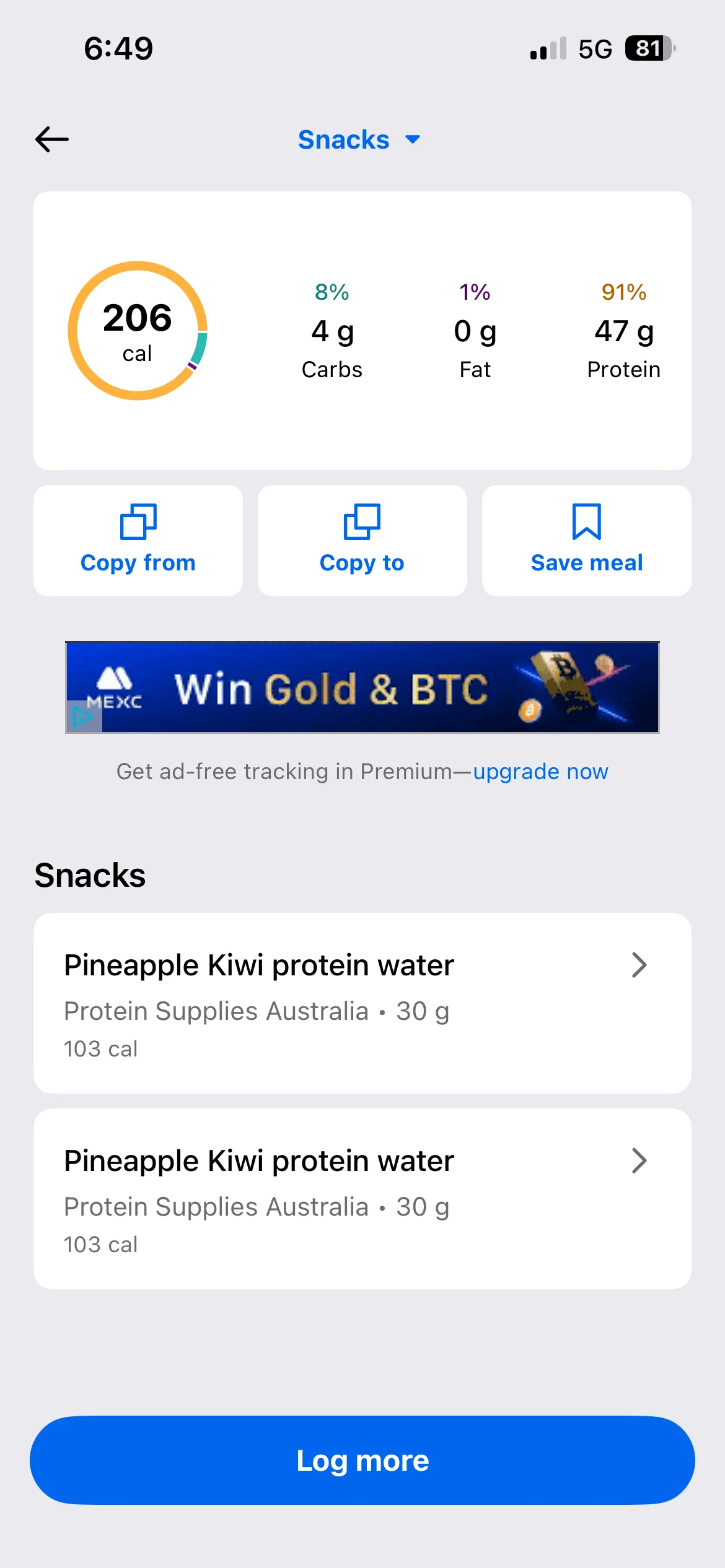Tap the Copy from button
The width and height of the screenshot is (725, 1568).
(138, 540)
